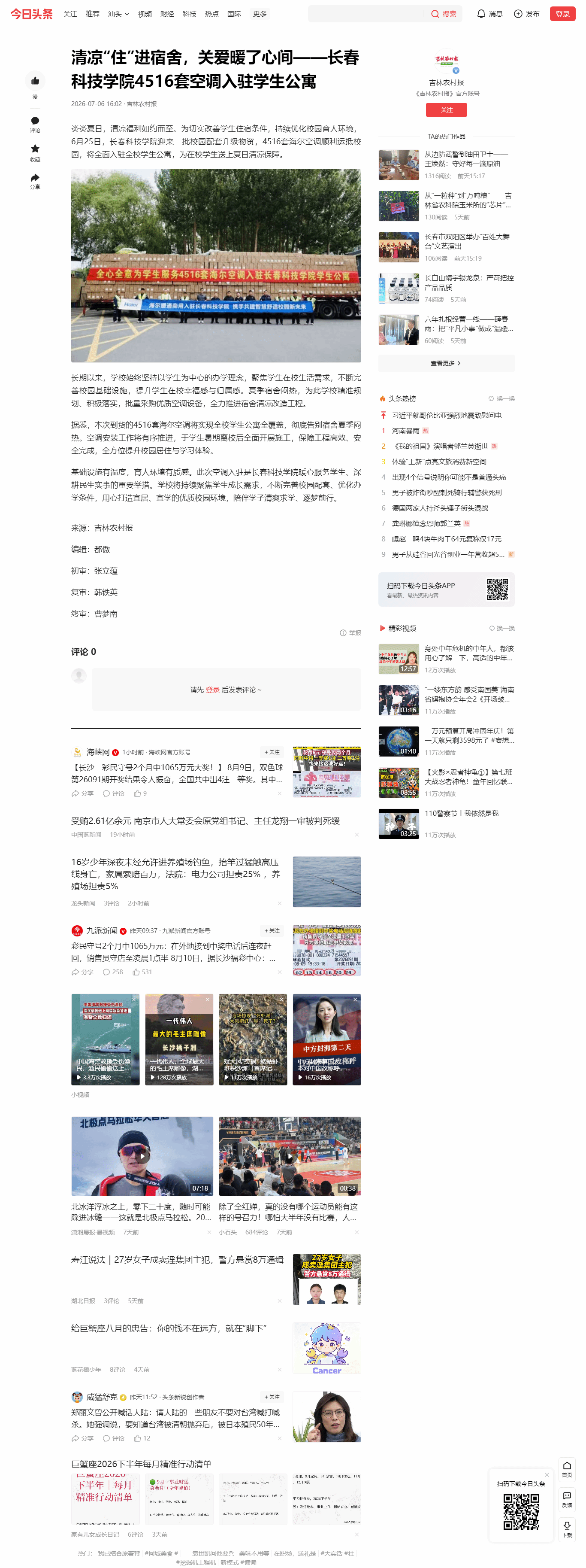Like the article with the thumbs-up icon
Image resolution: width=586 pixels, height=1568 pixels.
pyautogui.click(x=35, y=81)
